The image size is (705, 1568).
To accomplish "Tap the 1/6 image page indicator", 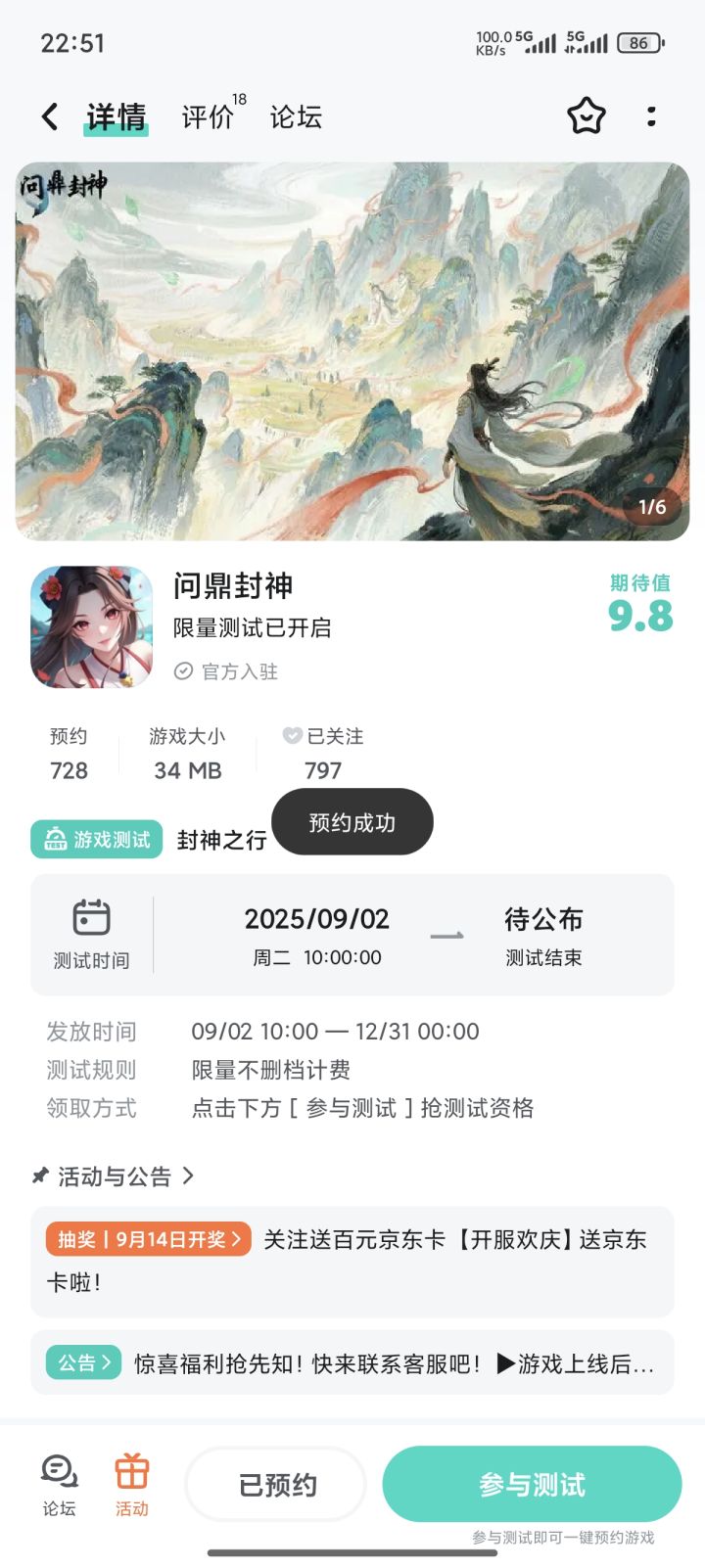I will click(x=651, y=507).
